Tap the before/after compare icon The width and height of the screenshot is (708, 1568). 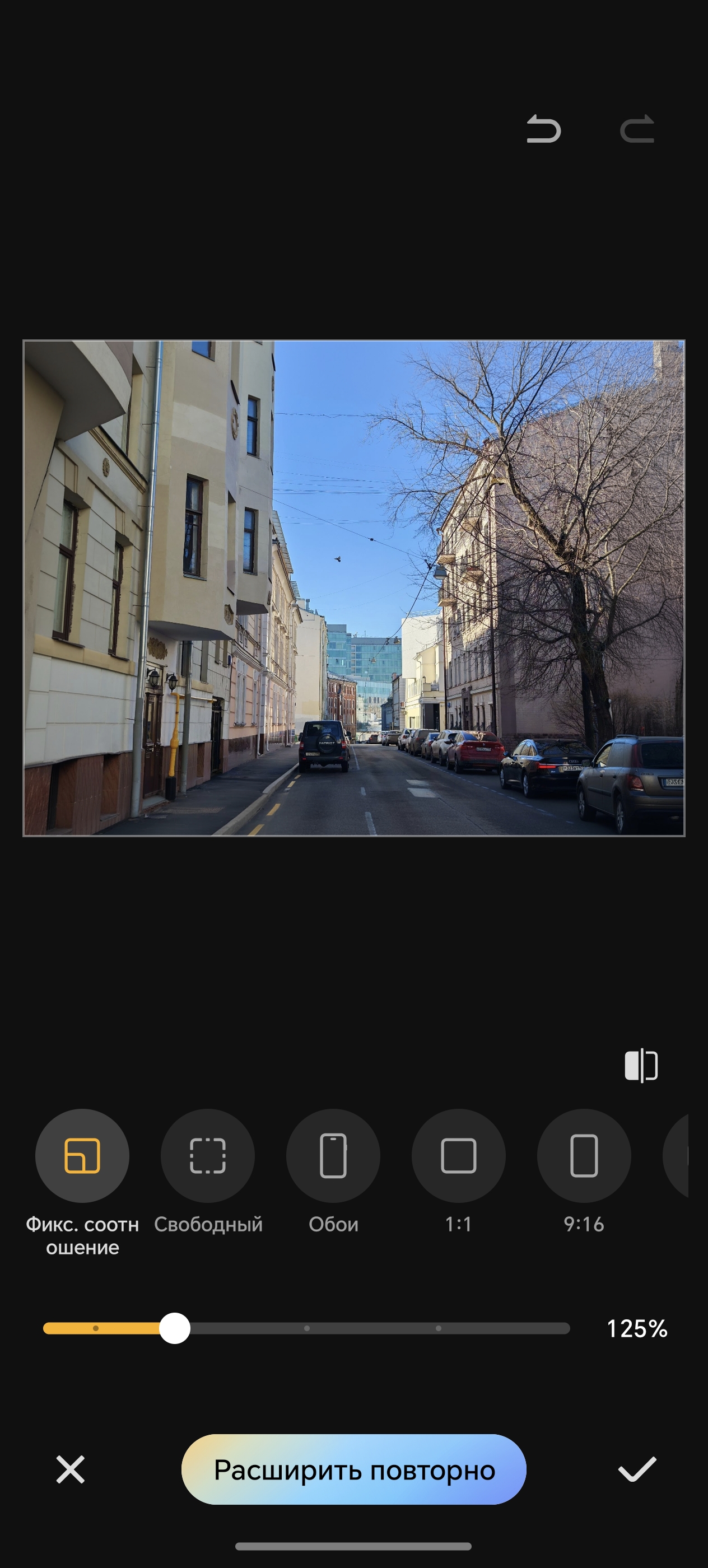click(641, 1066)
